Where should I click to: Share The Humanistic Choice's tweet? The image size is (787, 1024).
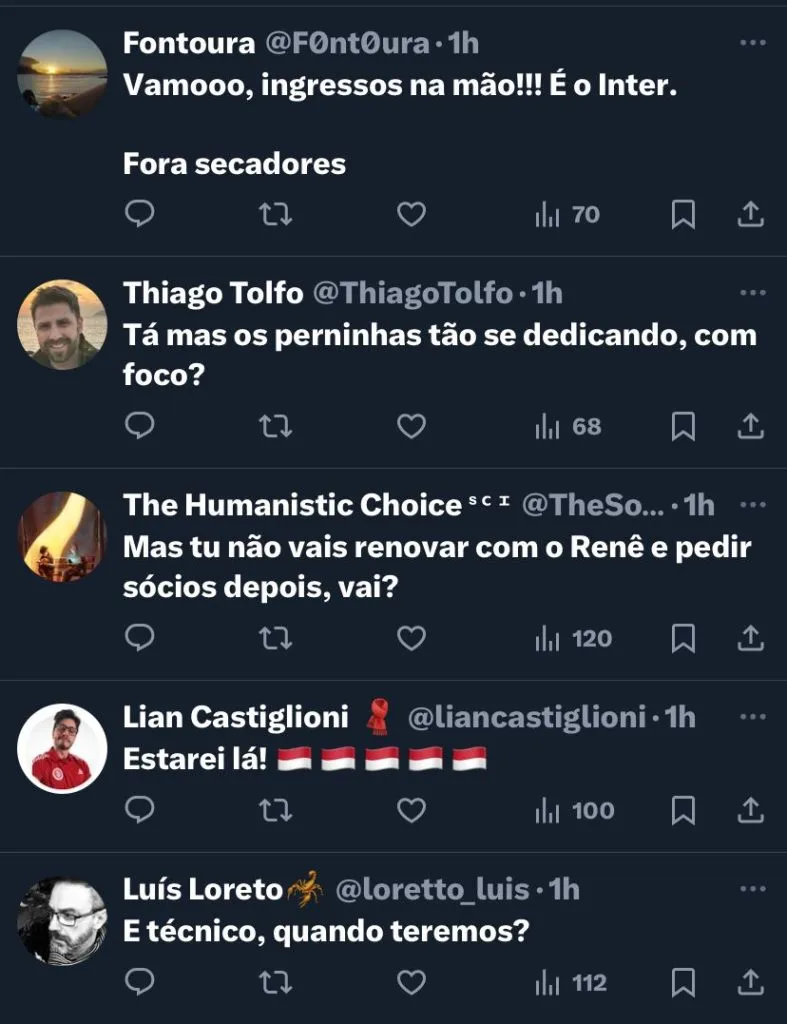coord(751,638)
